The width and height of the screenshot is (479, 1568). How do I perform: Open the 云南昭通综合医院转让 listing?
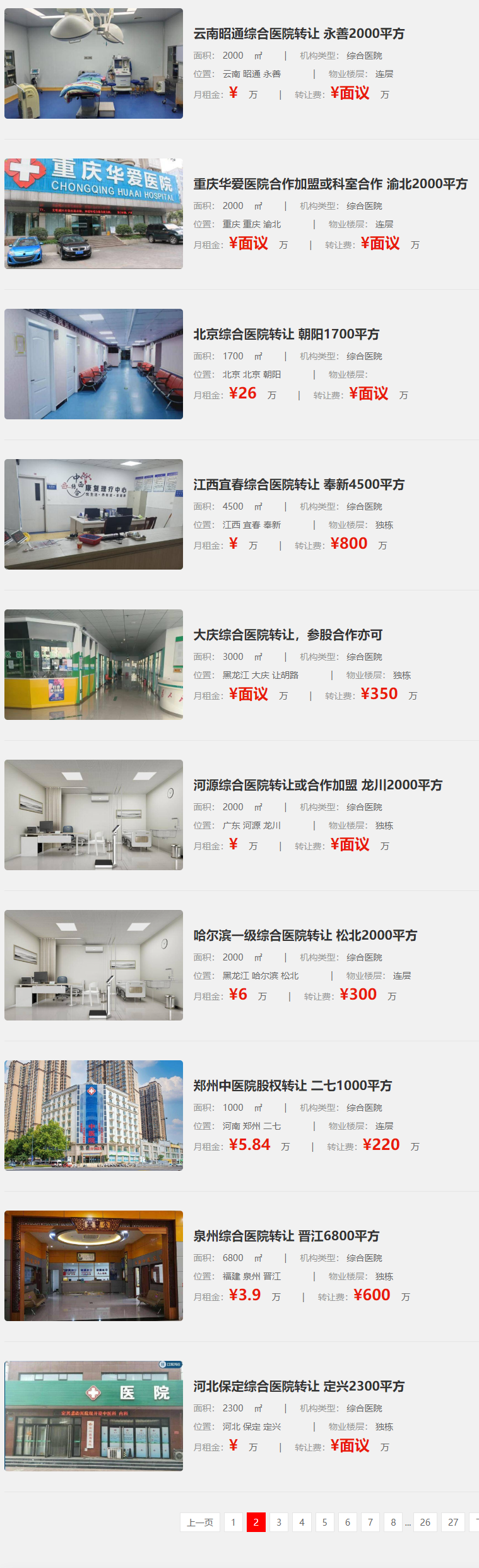click(x=299, y=34)
